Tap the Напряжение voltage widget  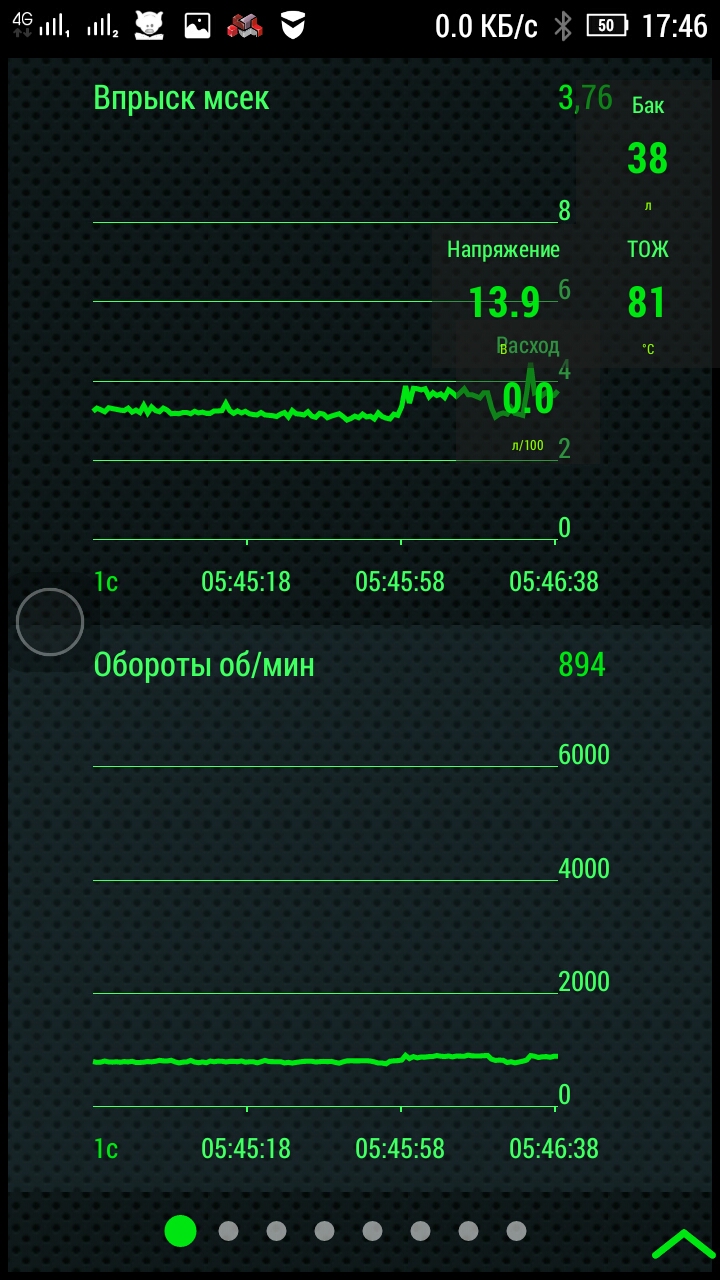(503, 285)
